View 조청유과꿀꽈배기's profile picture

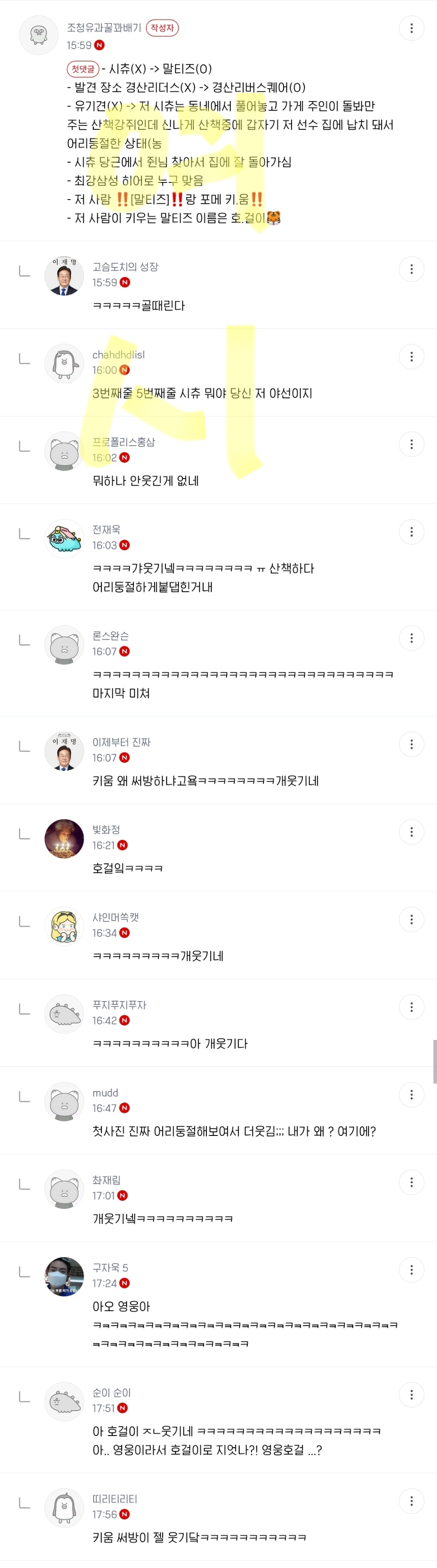coord(39,35)
